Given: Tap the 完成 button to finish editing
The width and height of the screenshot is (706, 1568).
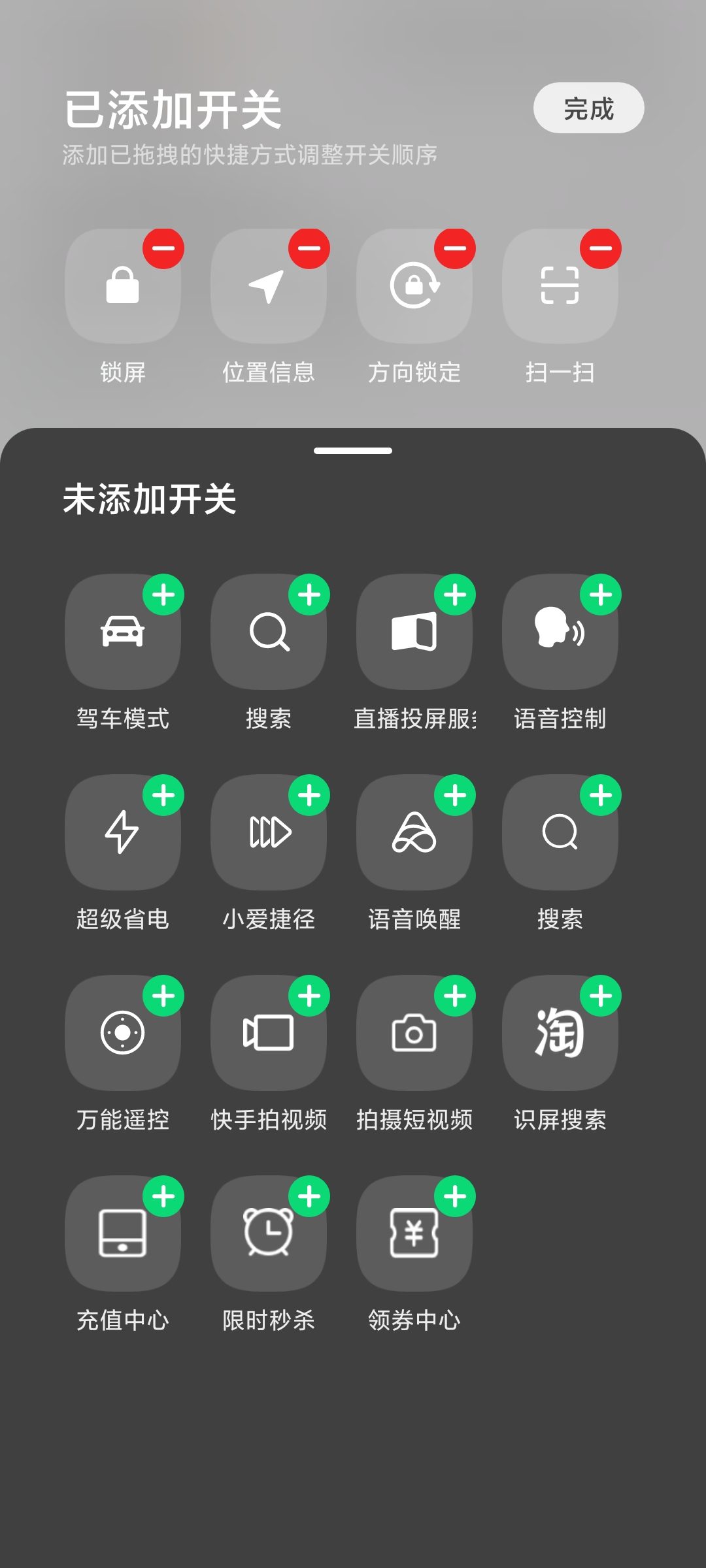Looking at the screenshot, I should 588,108.
